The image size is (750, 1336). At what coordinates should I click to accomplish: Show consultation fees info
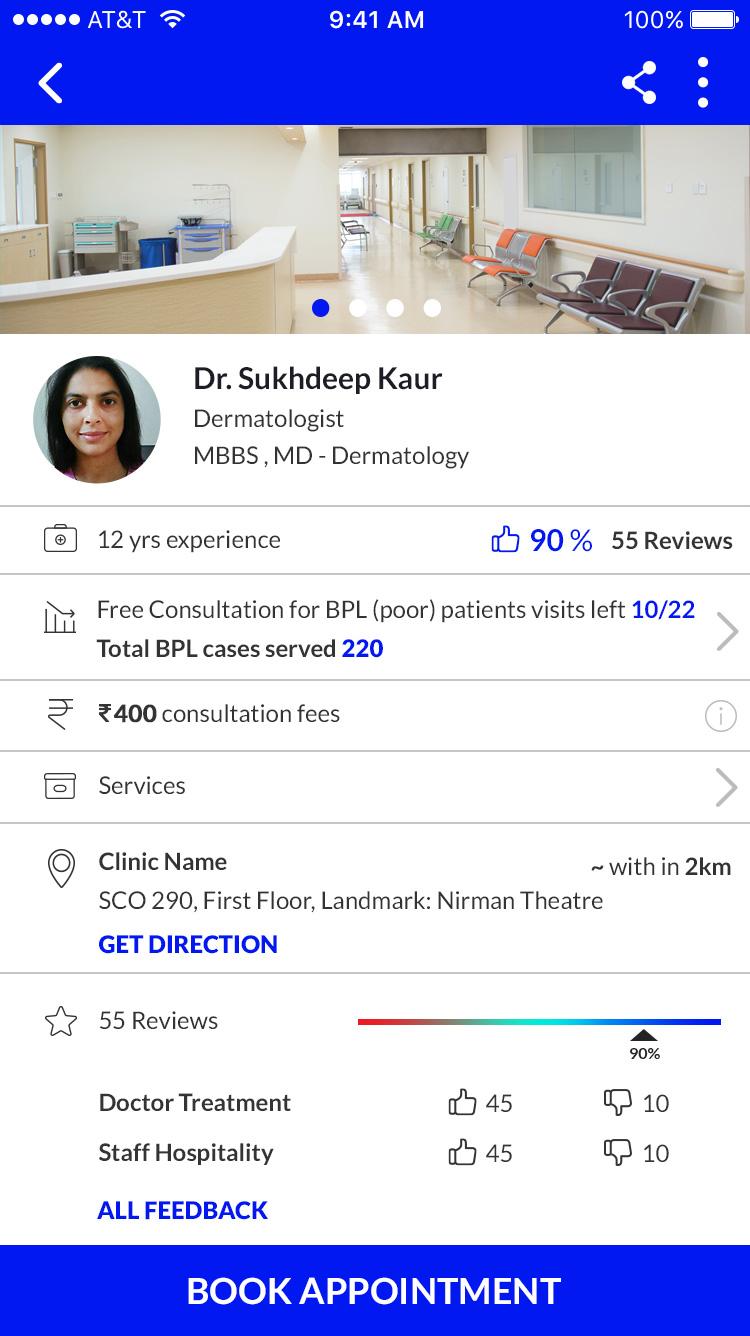tap(720, 715)
